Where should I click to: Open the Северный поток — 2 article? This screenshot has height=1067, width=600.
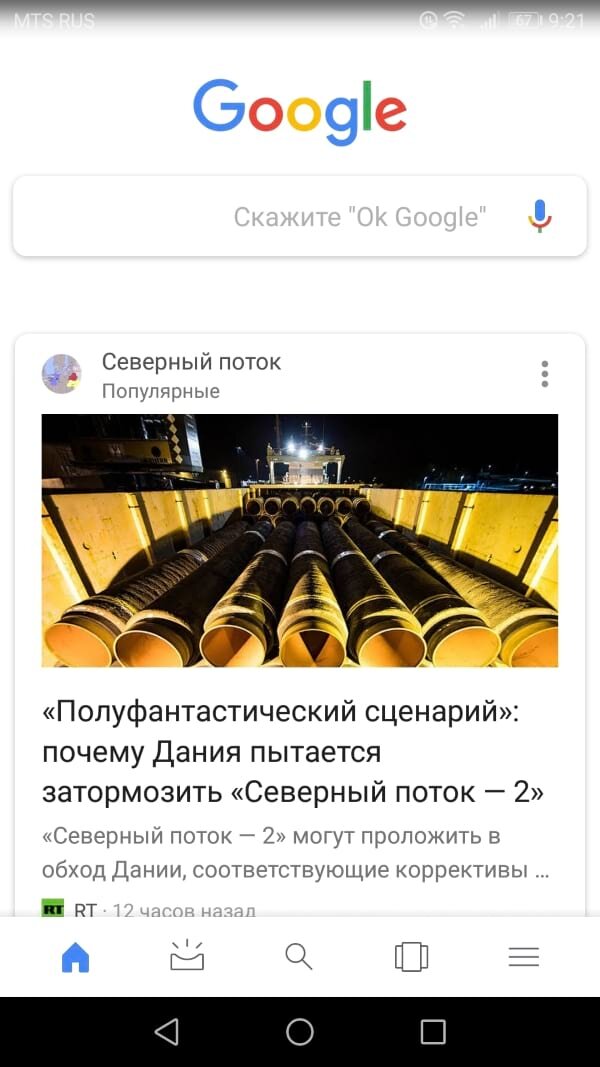point(293,751)
